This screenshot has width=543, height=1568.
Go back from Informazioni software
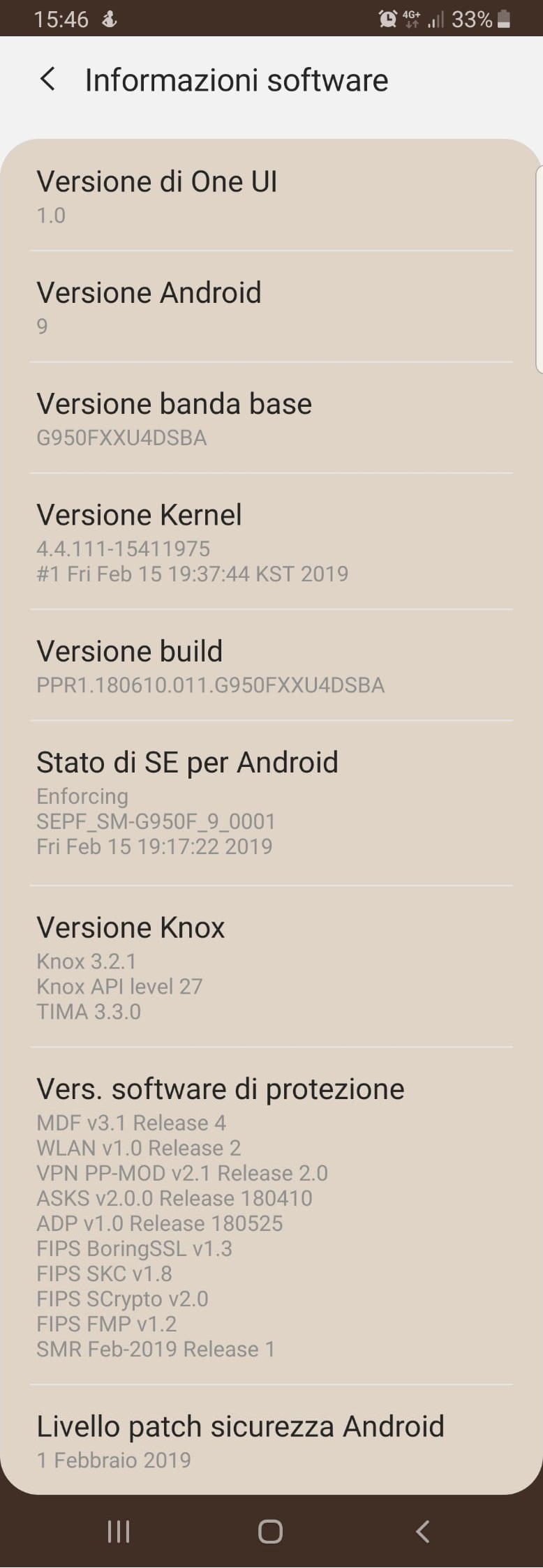[47, 80]
